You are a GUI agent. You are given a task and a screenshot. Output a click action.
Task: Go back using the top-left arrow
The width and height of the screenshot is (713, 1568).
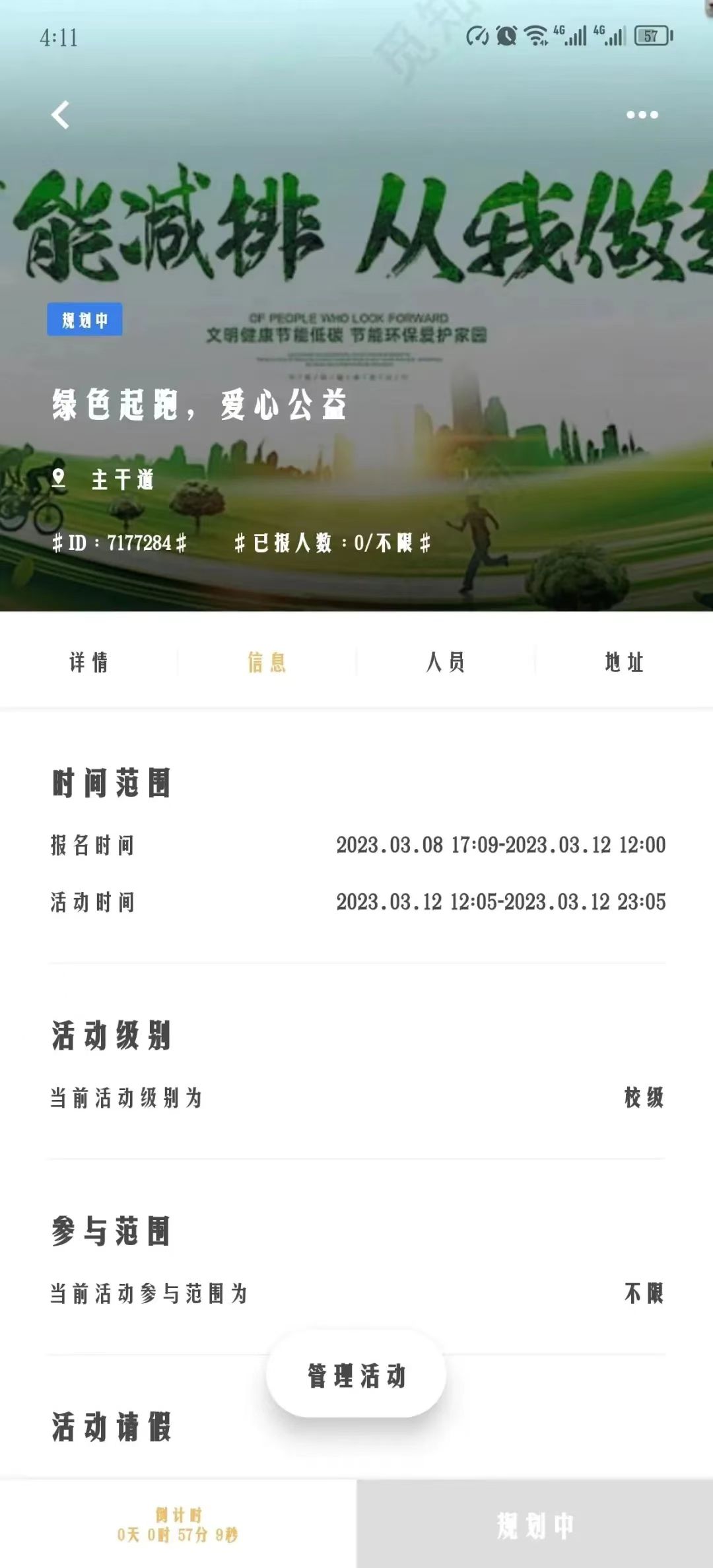click(60, 115)
